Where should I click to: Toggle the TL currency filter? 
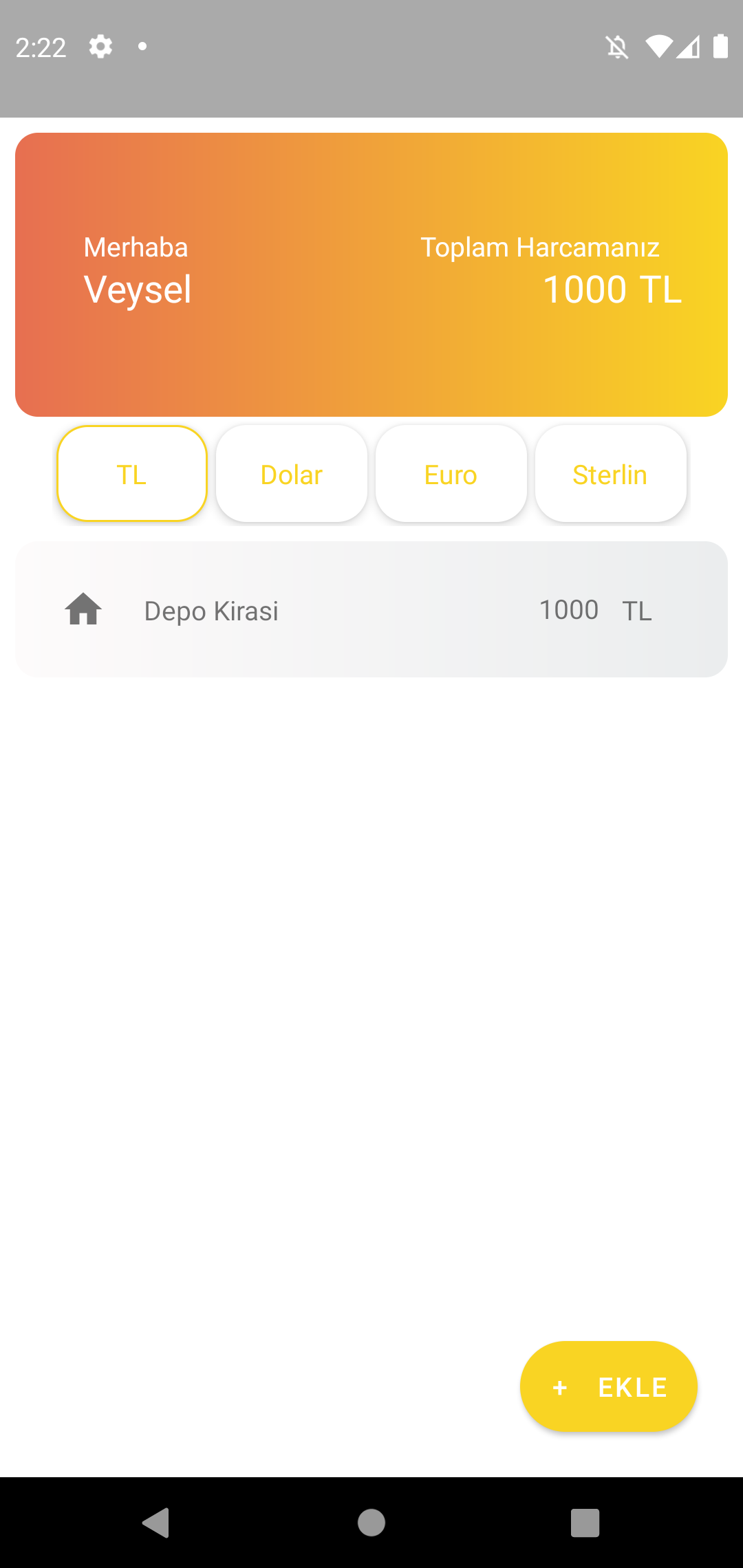tap(131, 473)
